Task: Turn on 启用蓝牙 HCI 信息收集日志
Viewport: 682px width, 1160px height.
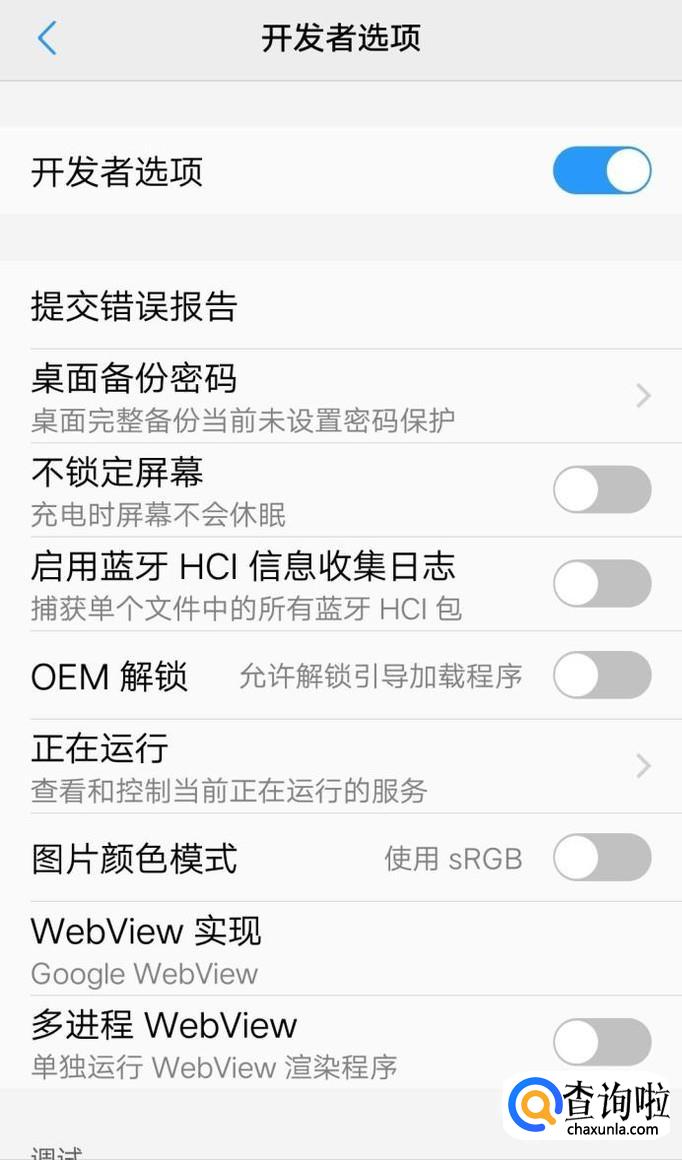Action: (x=602, y=583)
